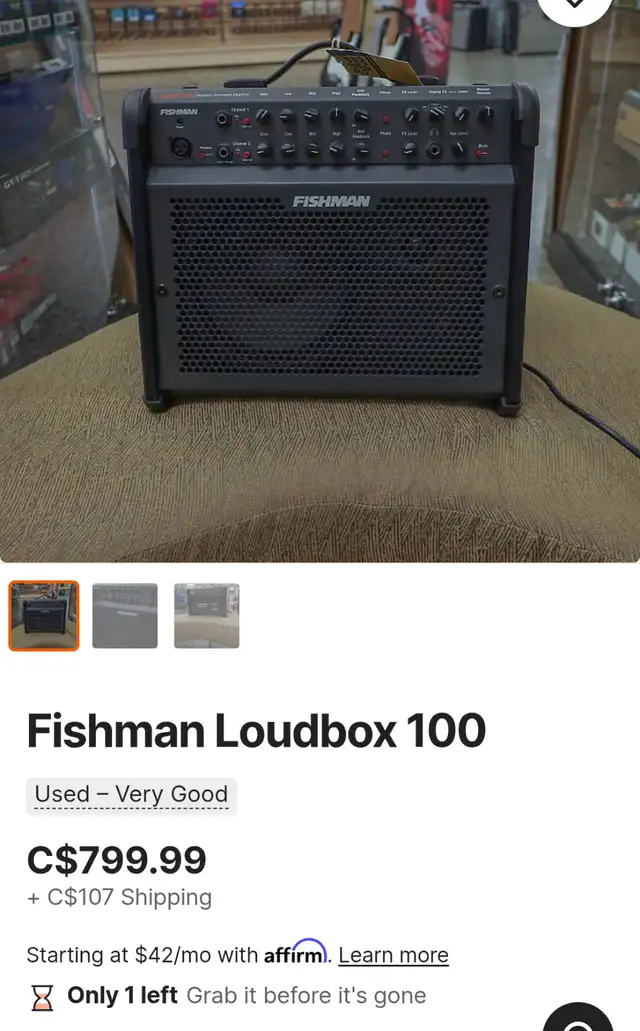Select the first thumbnail image
The image size is (640, 1031).
coord(44,616)
